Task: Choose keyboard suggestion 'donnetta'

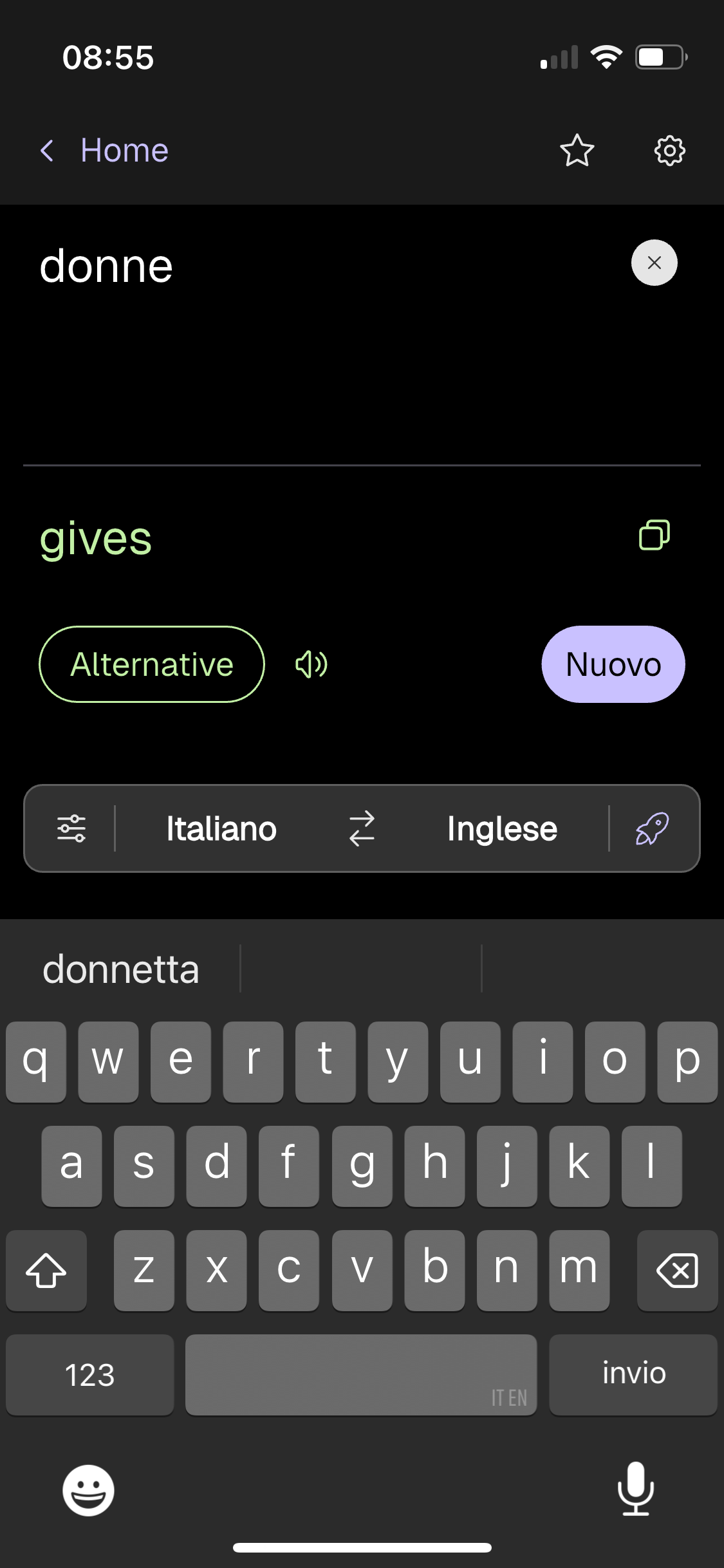Action: (x=121, y=969)
